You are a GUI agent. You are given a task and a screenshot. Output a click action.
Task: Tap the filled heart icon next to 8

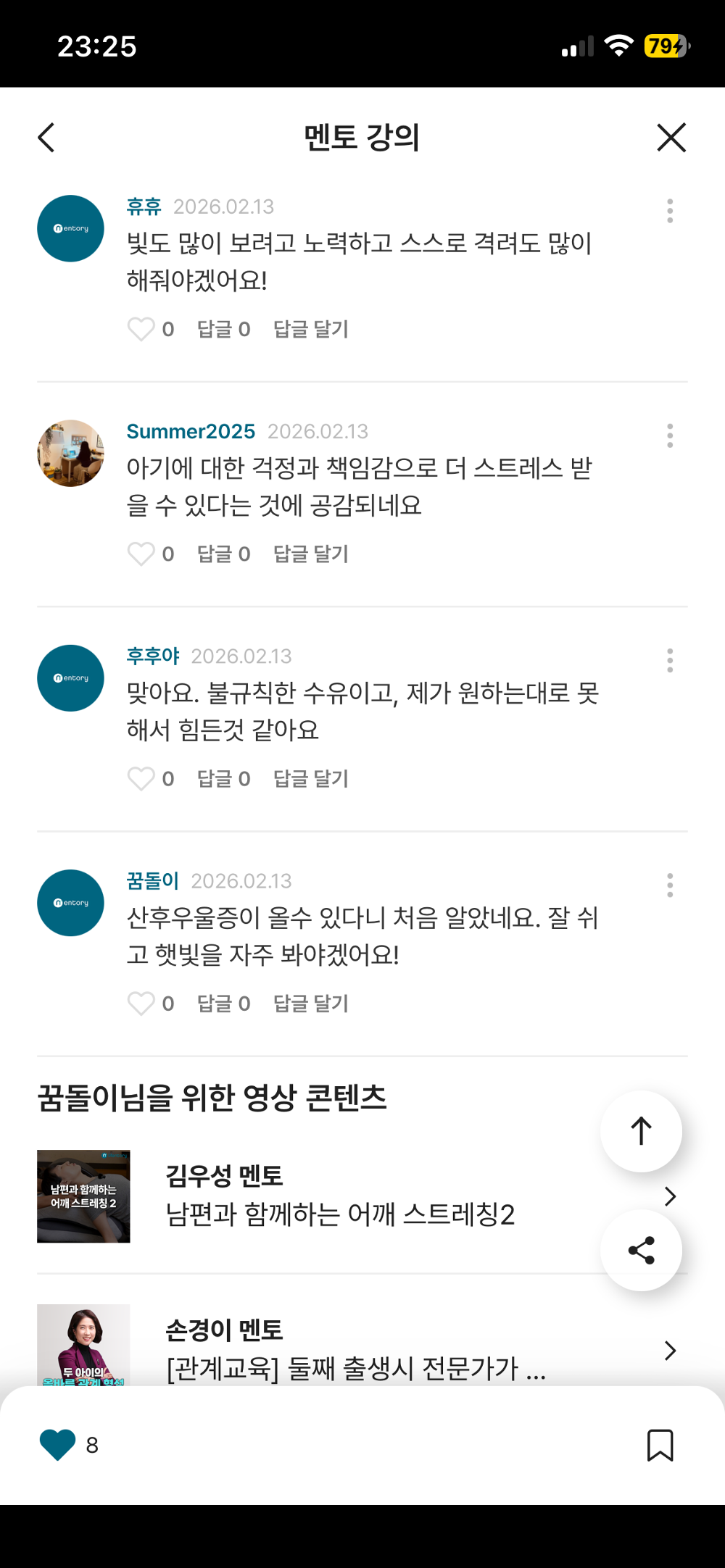coord(55,1447)
